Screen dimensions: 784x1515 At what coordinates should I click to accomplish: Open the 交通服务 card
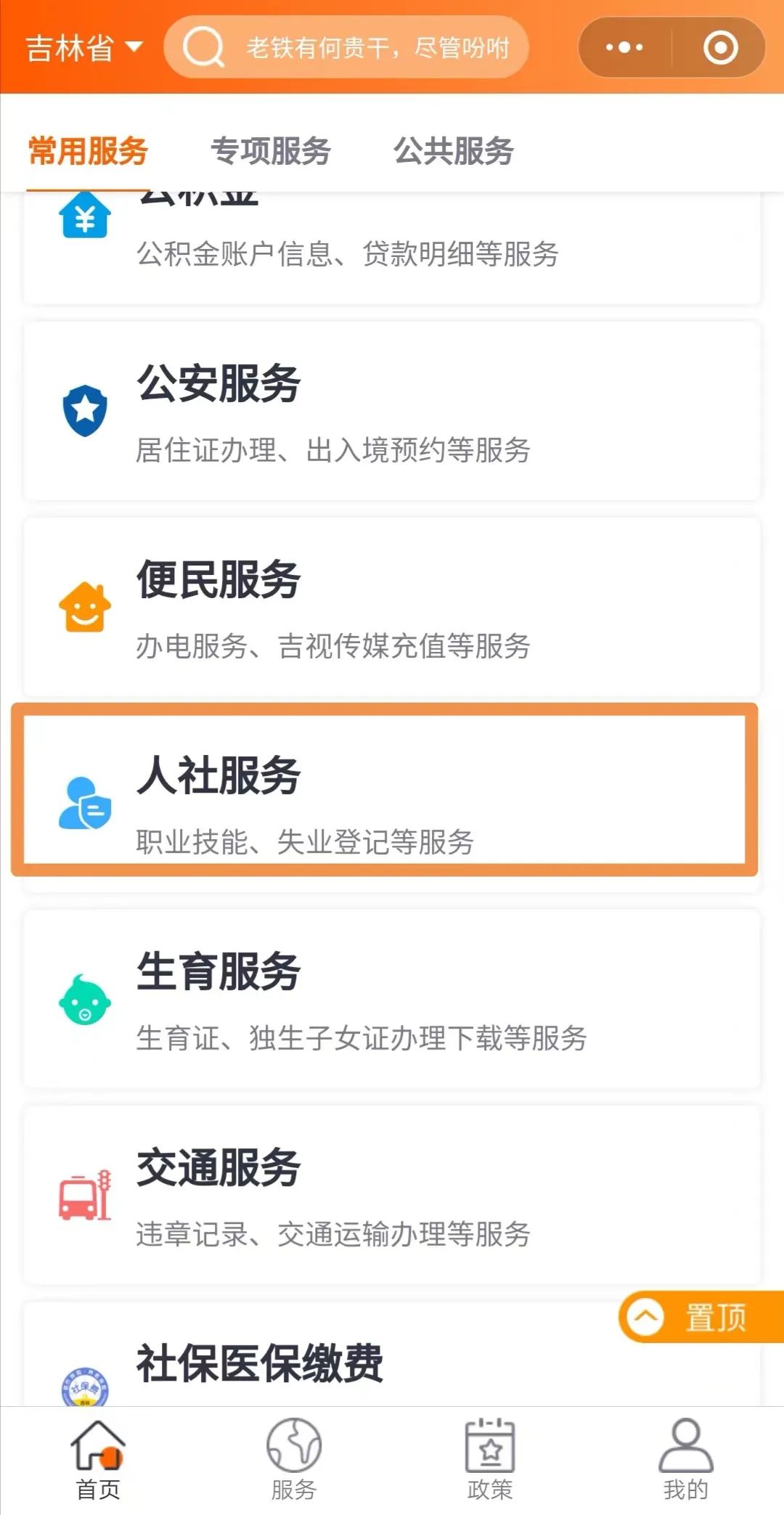[x=392, y=1195]
